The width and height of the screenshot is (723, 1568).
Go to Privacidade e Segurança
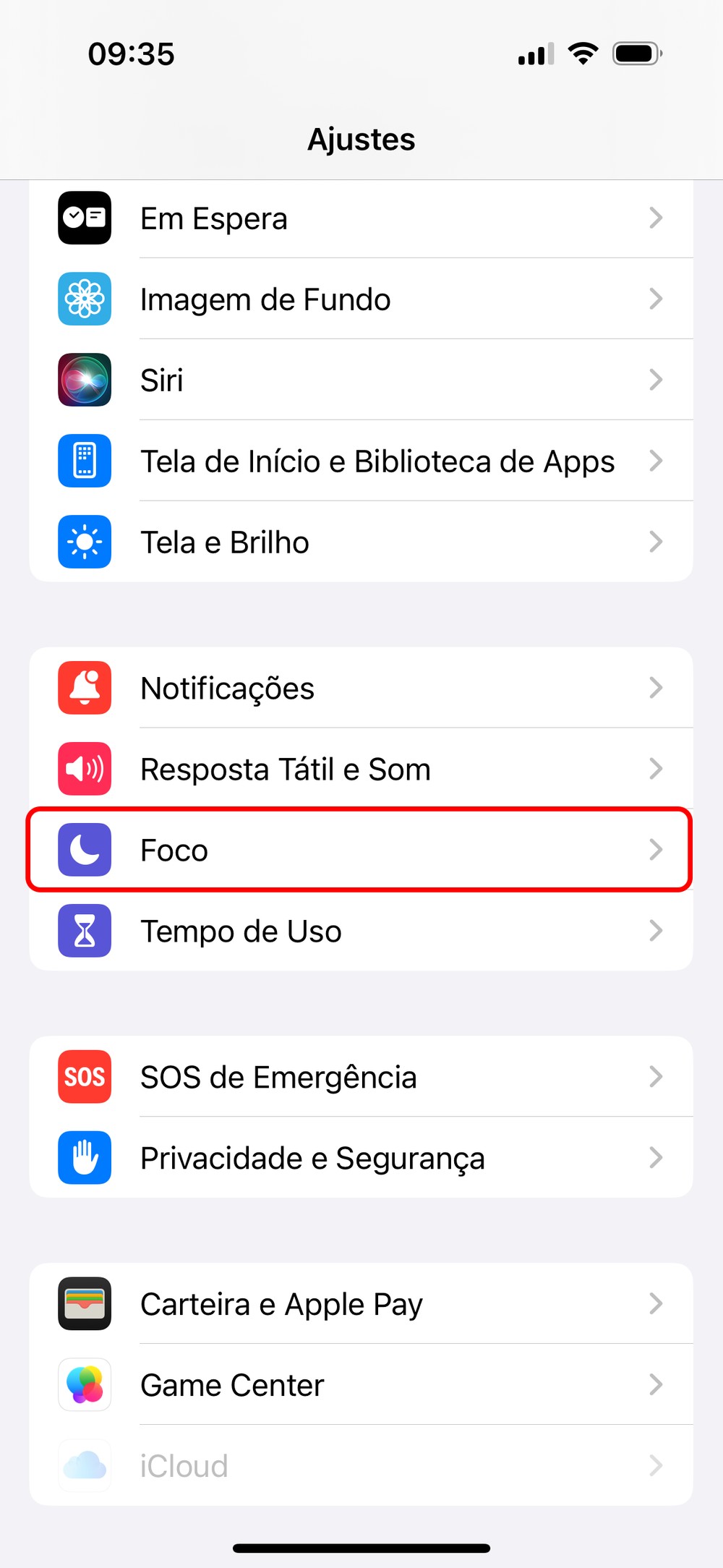tap(360, 1158)
